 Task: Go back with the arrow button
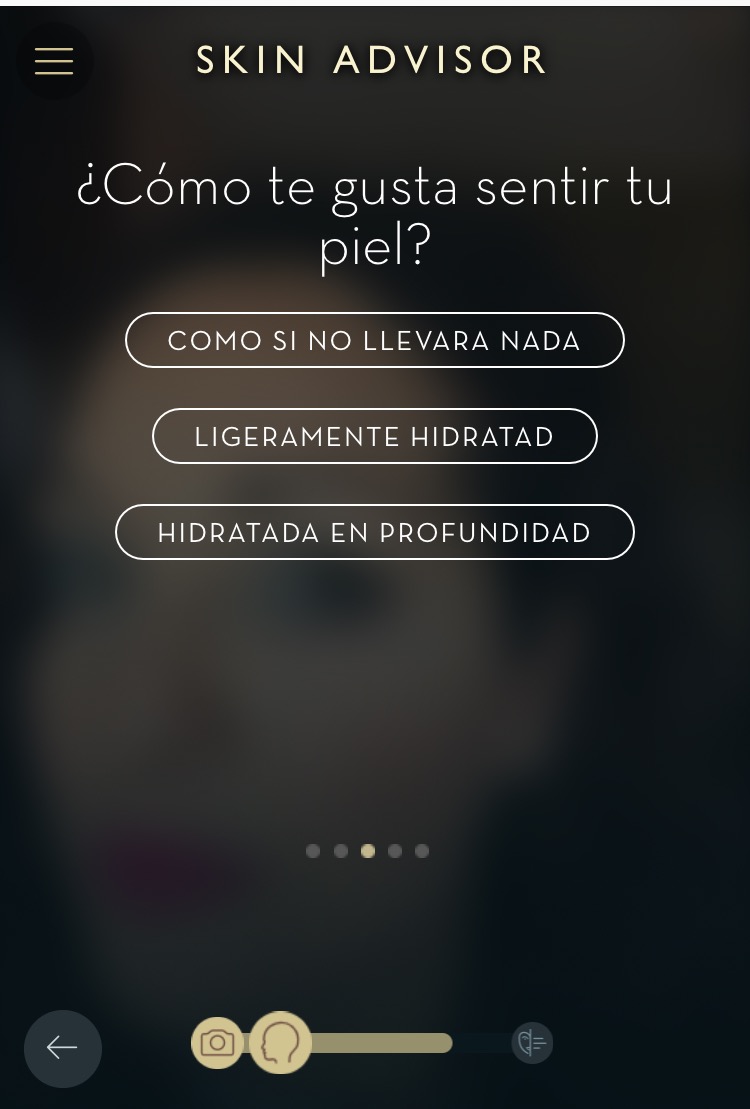click(62, 1047)
